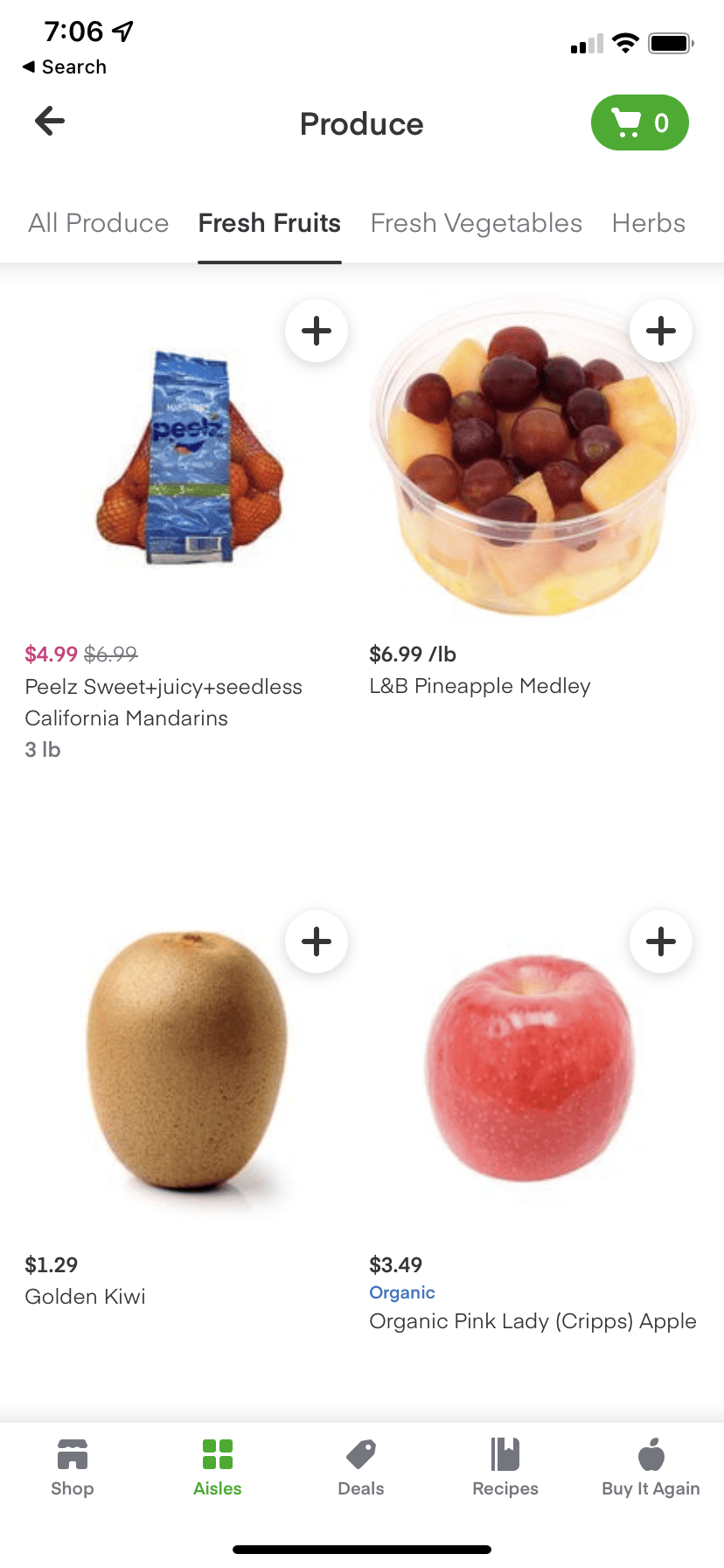Select the Fresh Fruits tab
Viewport: 724px width, 1568px height.
pos(269,223)
